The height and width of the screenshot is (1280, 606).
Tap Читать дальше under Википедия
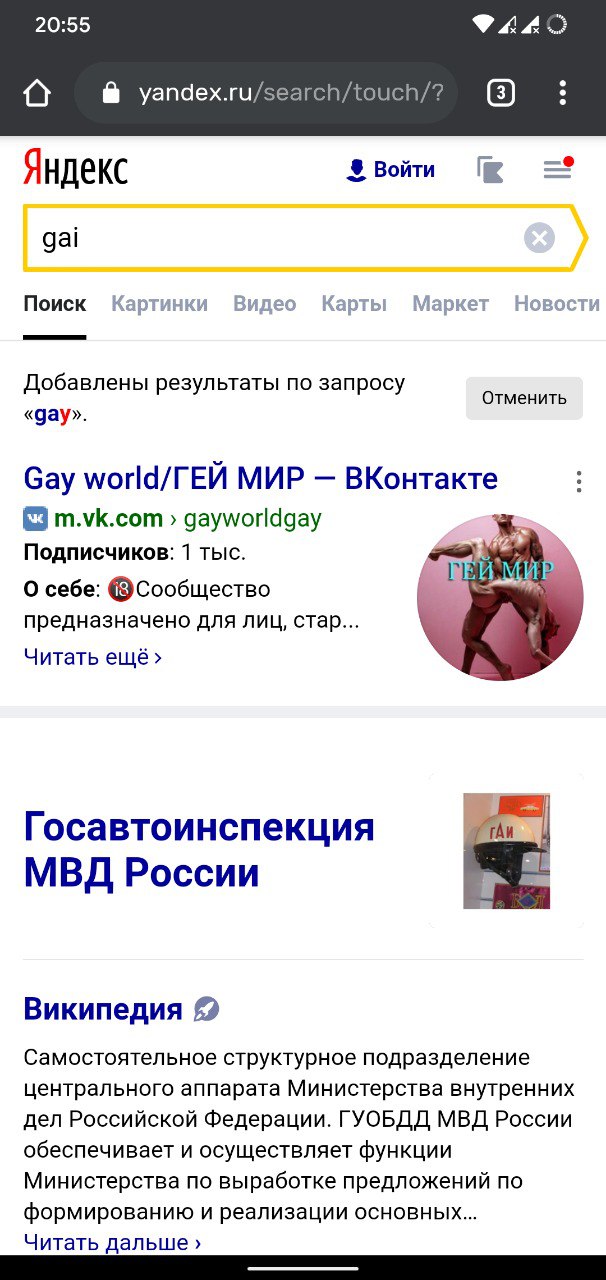112,1243
